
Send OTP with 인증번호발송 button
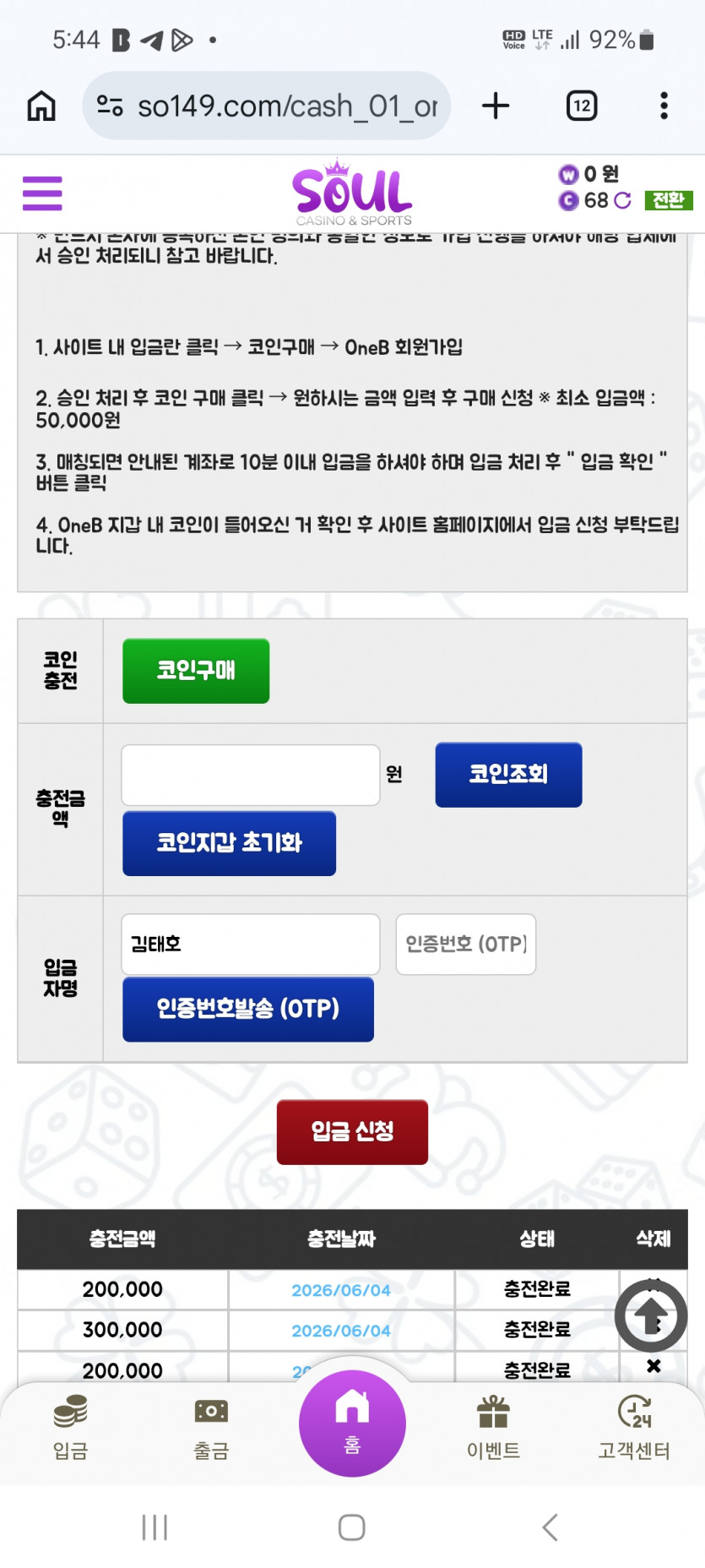click(x=248, y=1010)
